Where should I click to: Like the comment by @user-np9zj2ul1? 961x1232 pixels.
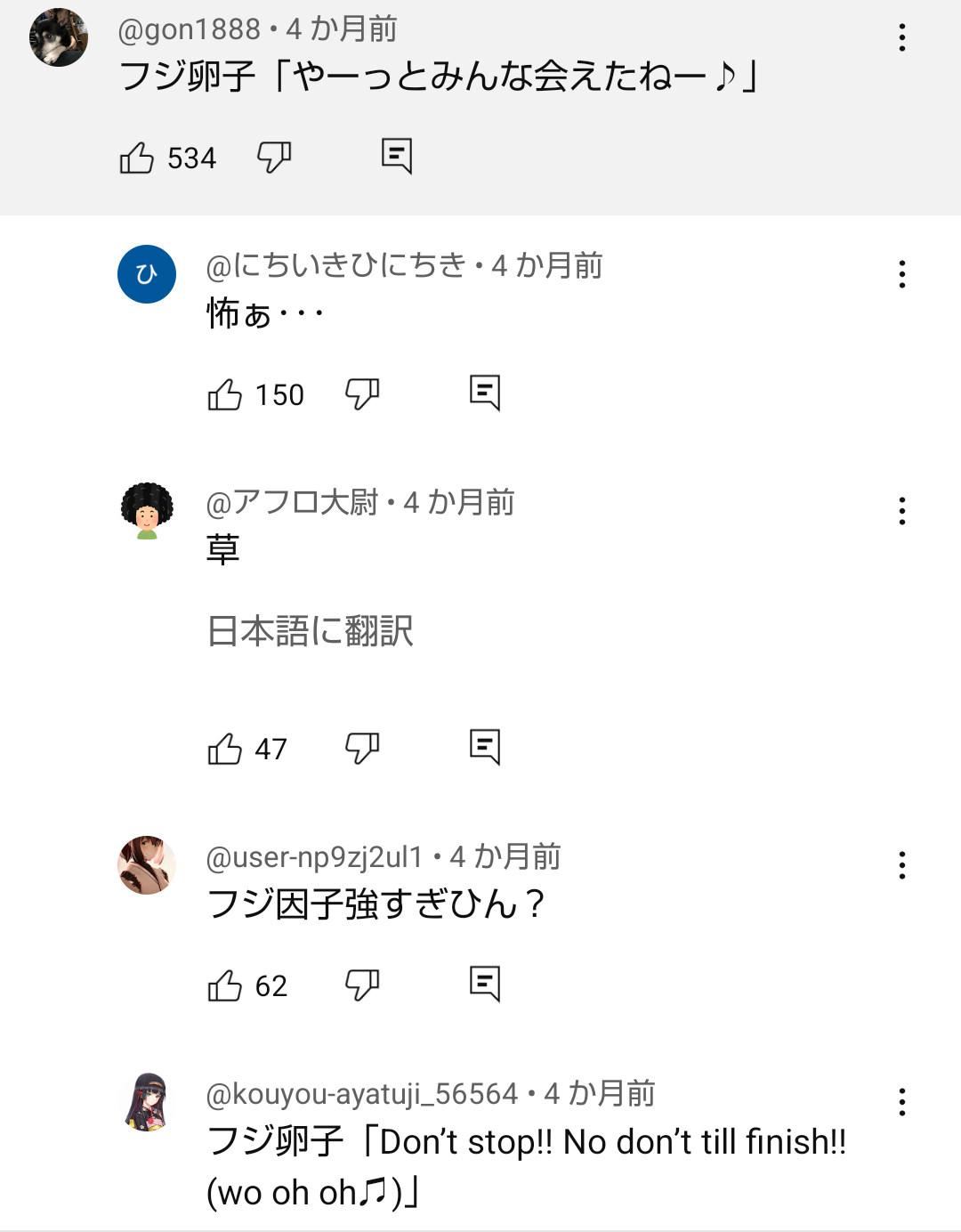225,985
